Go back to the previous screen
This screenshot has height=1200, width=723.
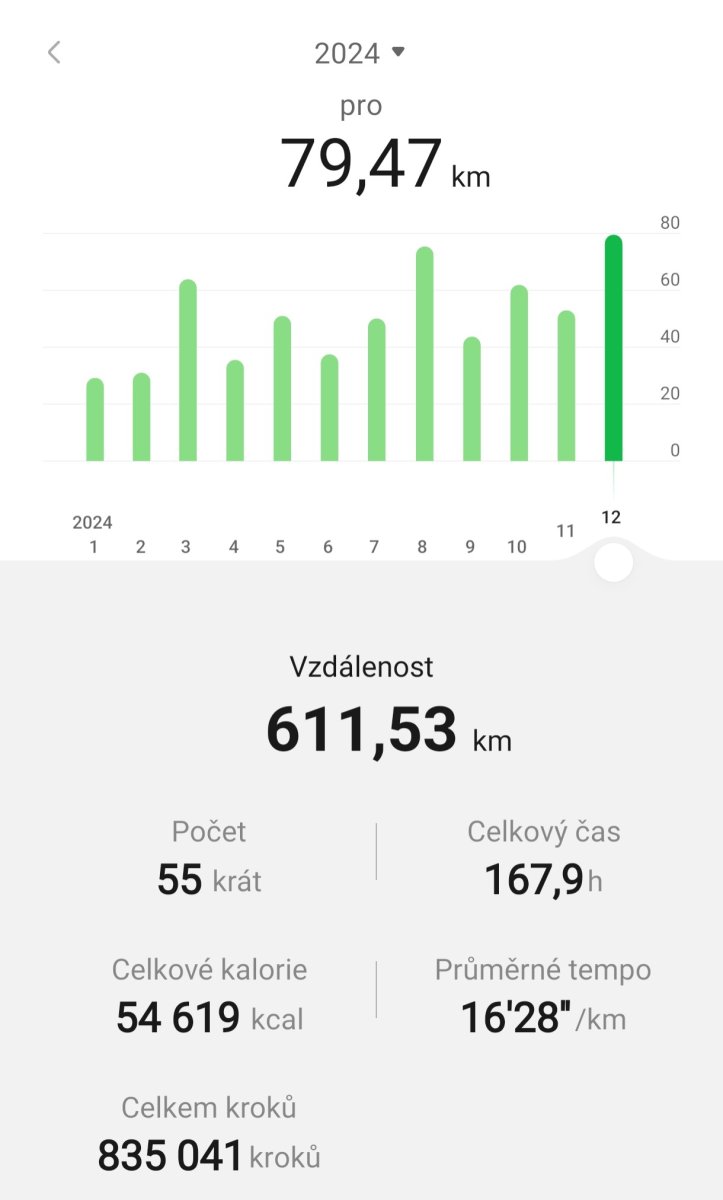(x=54, y=53)
